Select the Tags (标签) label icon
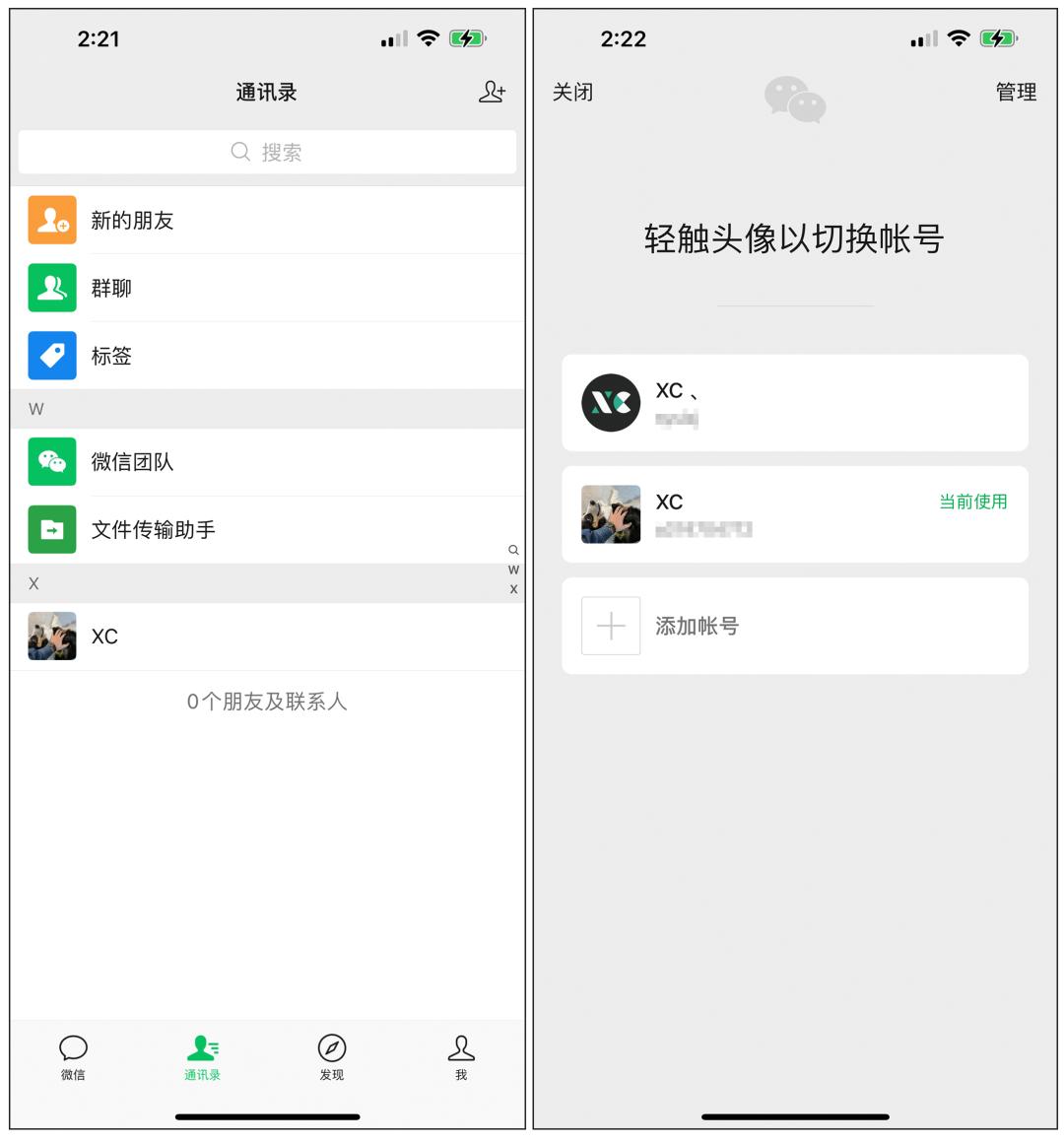 point(51,355)
